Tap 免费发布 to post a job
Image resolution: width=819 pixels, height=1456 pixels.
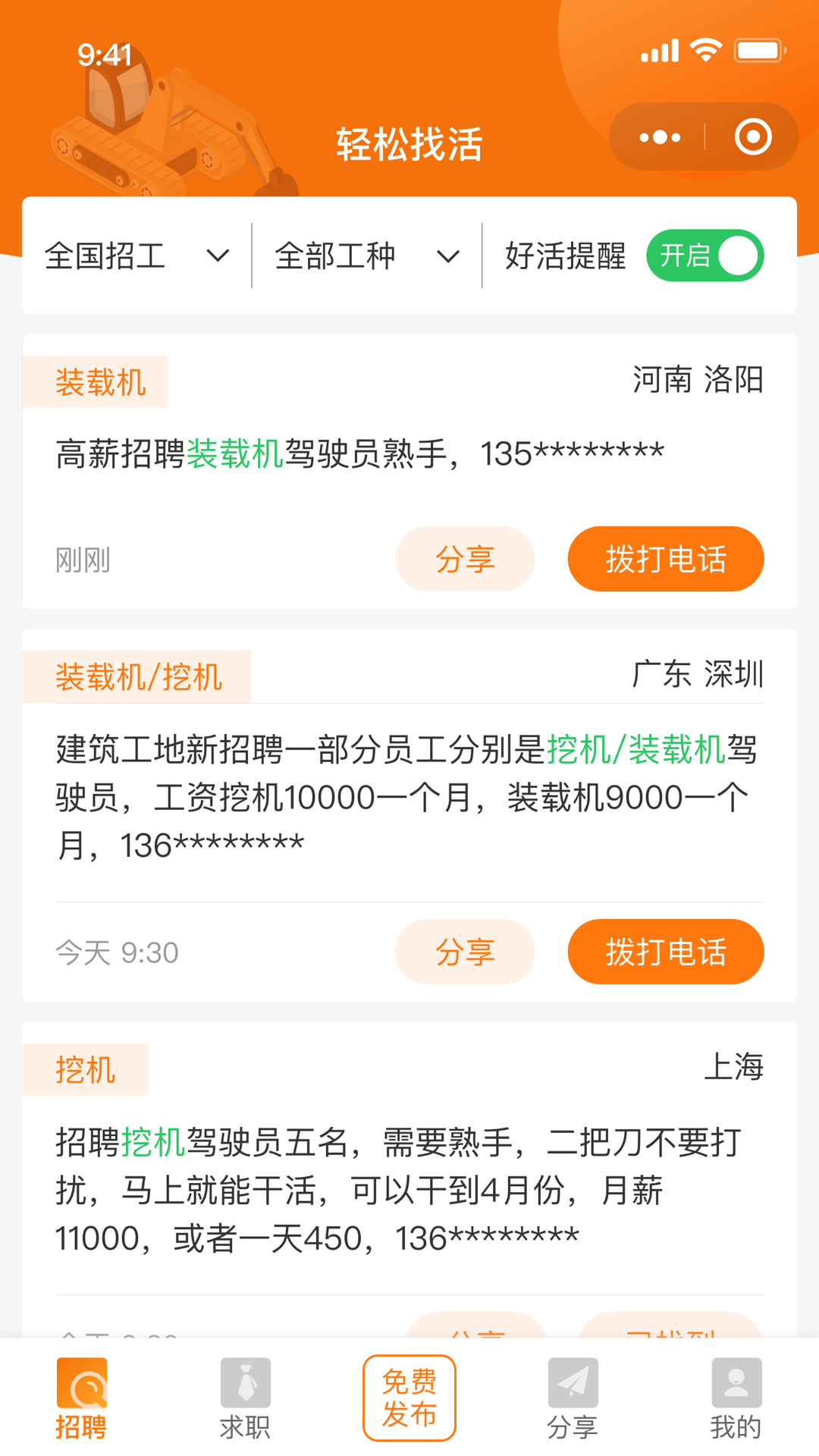tap(409, 1398)
